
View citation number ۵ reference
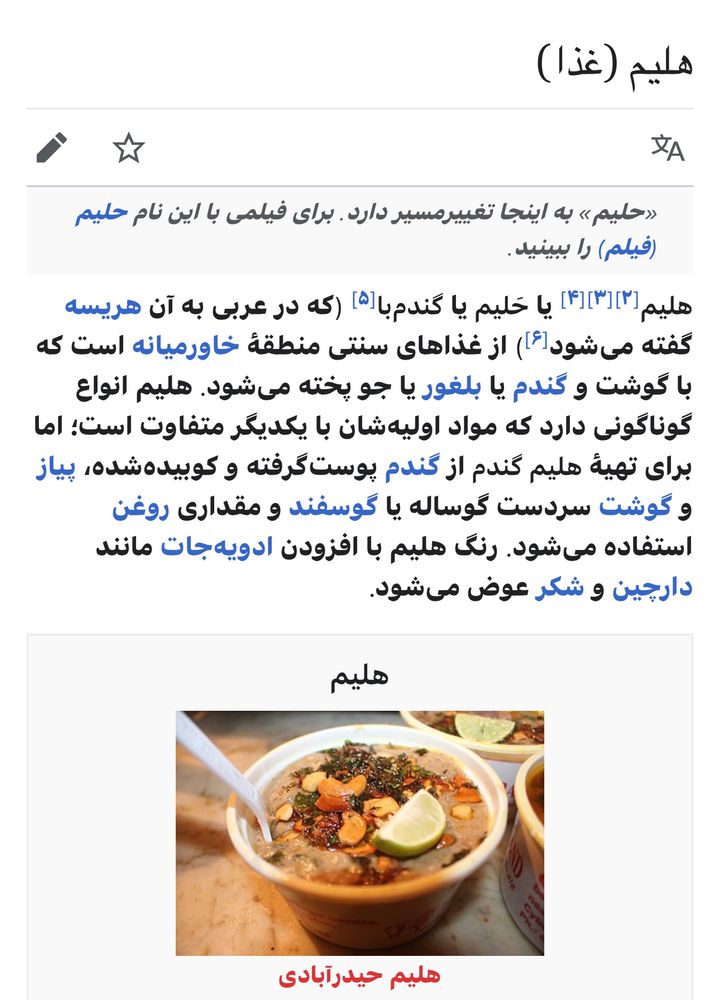click(363, 298)
